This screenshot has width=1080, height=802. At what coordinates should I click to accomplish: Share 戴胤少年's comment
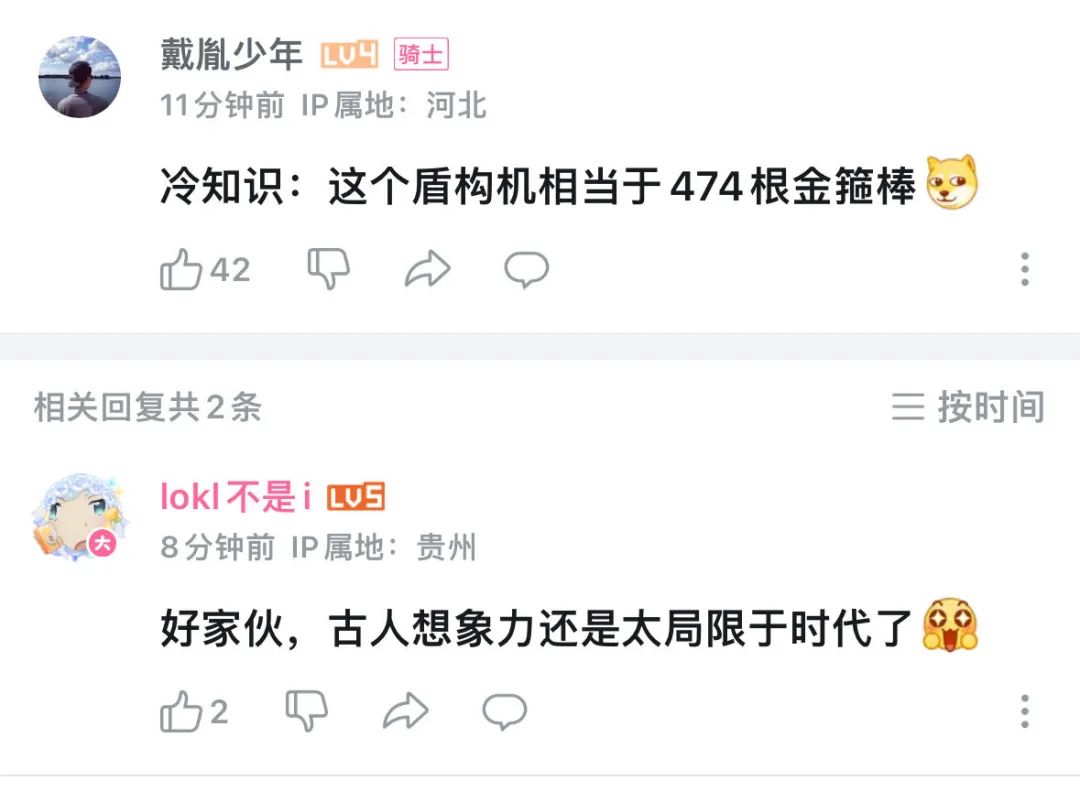428,269
